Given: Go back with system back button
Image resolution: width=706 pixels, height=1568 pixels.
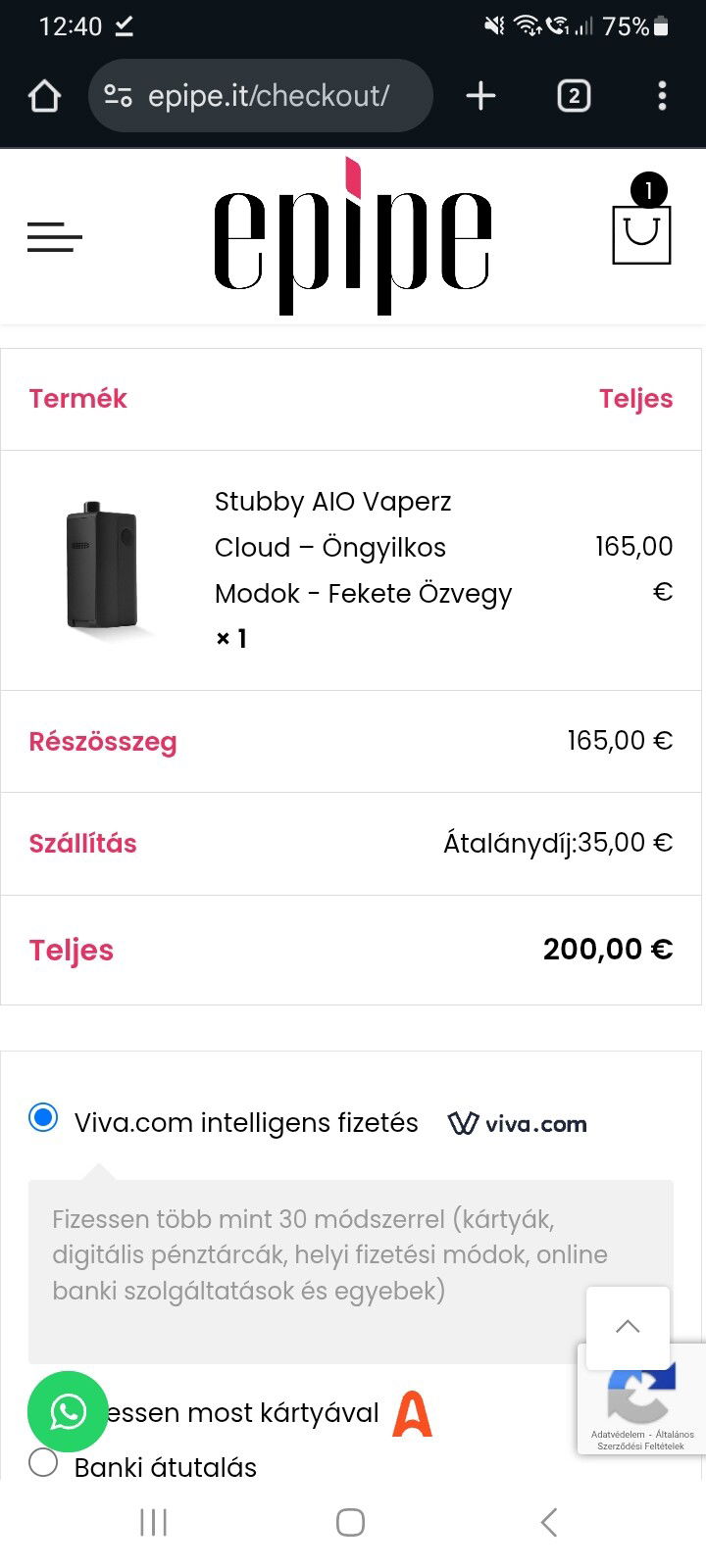Looking at the screenshot, I should [x=549, y=1522].
